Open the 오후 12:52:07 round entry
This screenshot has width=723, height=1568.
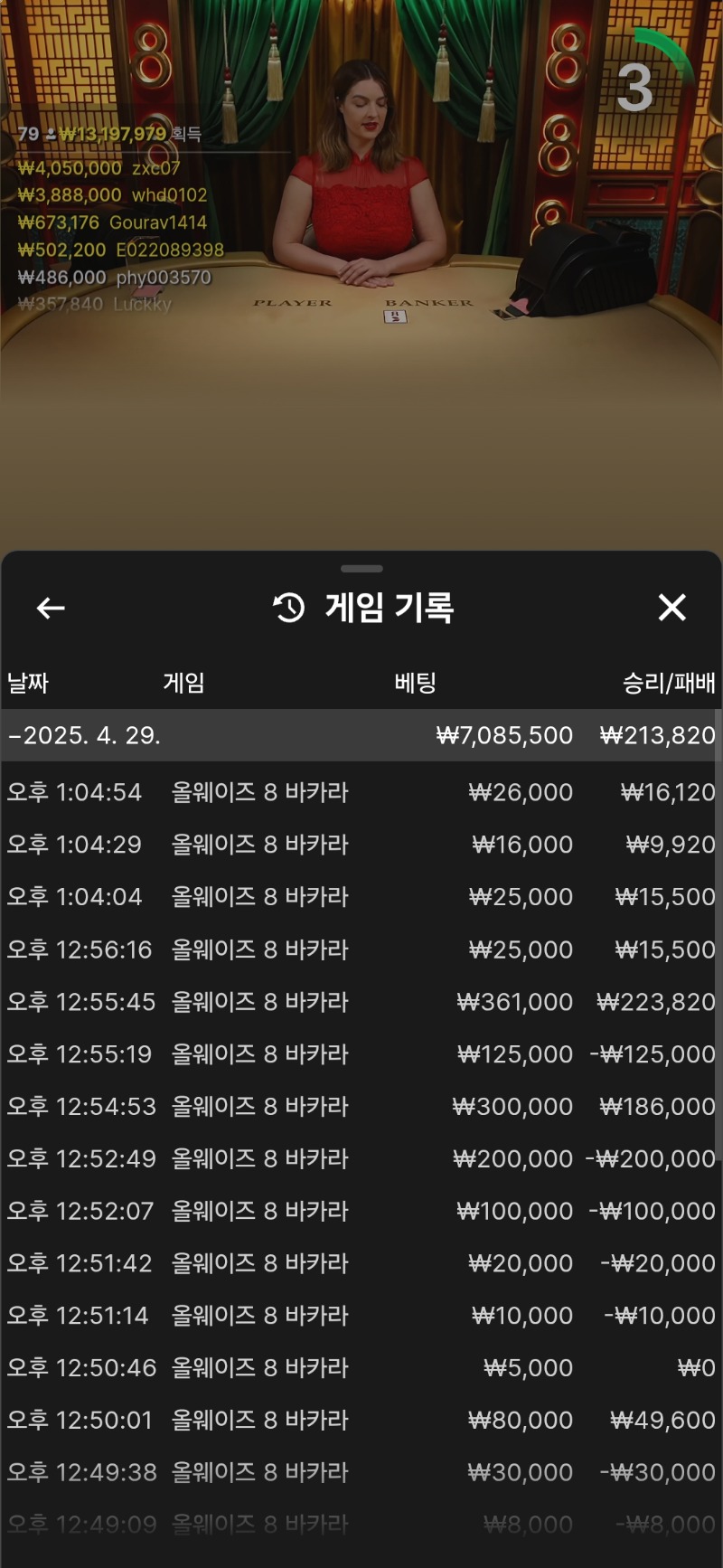coord(360,1211)
